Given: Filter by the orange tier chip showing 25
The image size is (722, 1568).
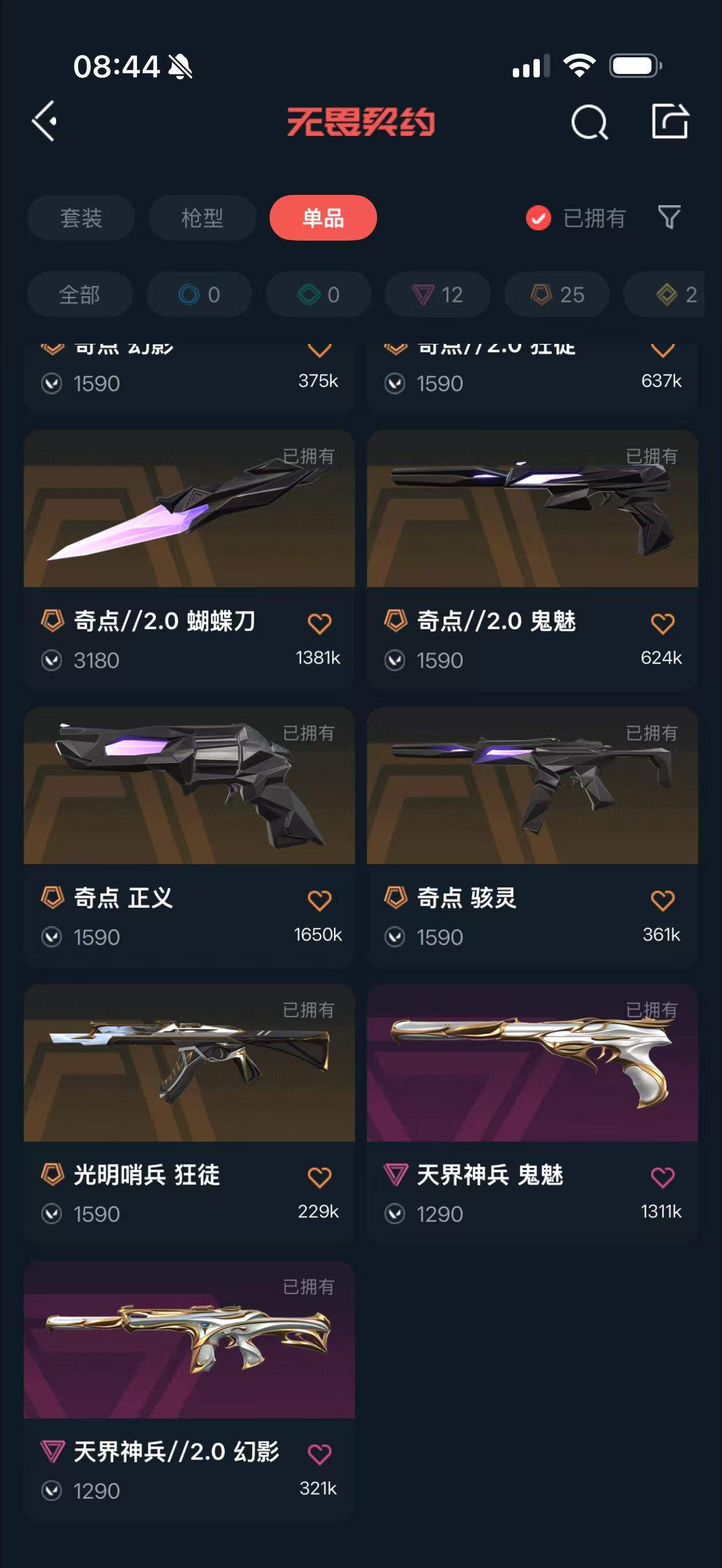Looking at the screenshot, I should tap(557, 295).
